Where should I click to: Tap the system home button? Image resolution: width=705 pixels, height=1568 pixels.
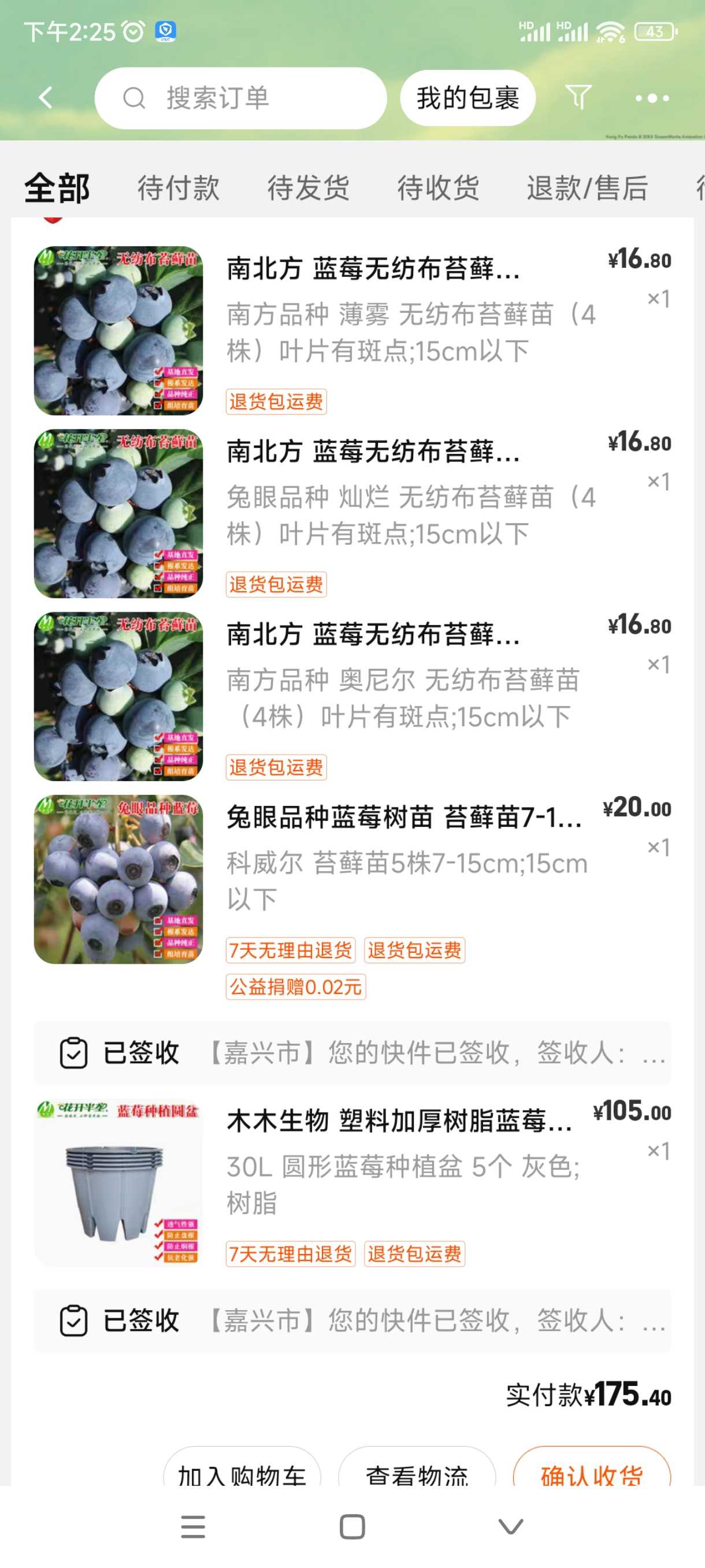pos(352,1526)
